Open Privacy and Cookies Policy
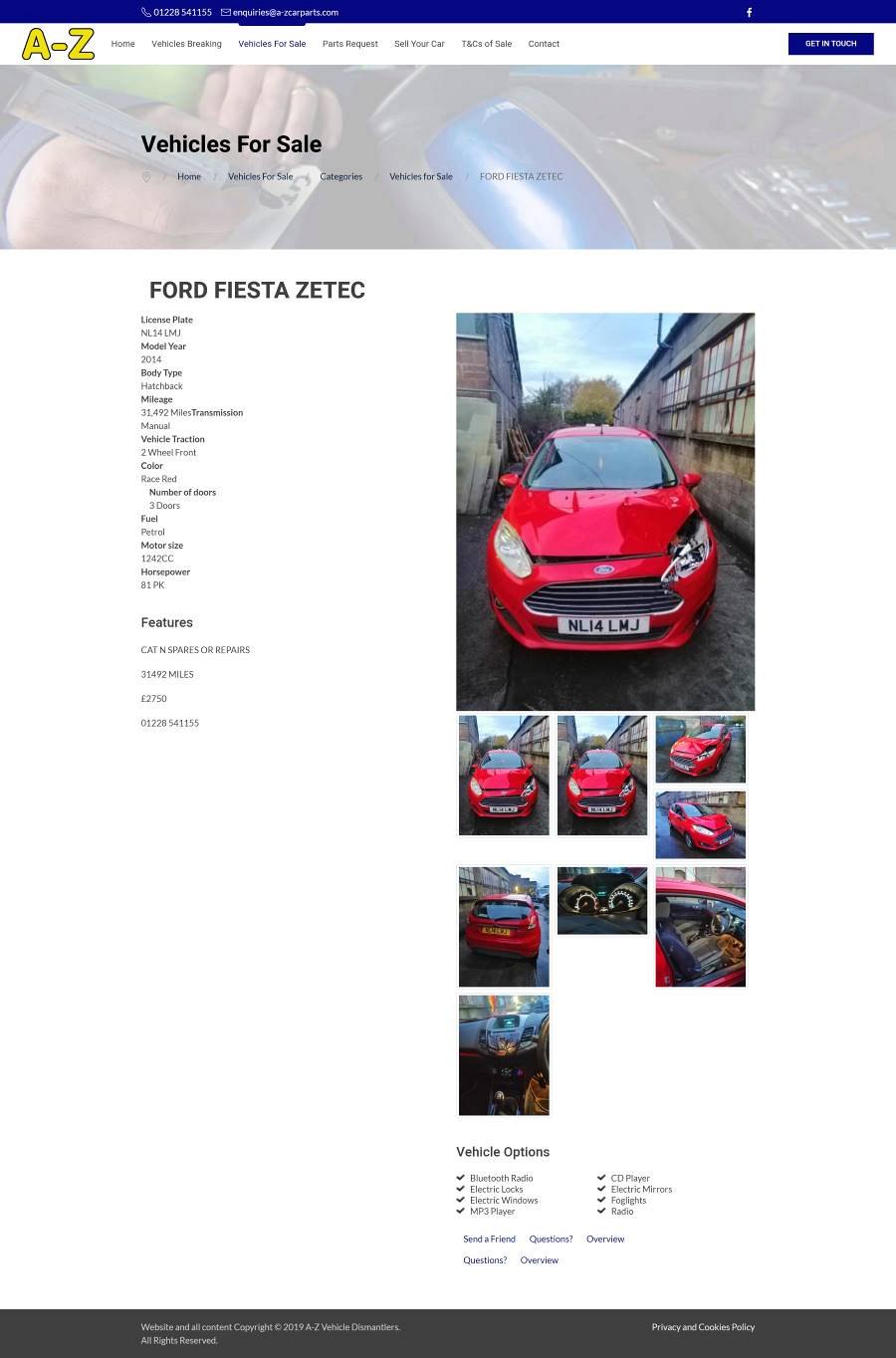 click(703, 1327)
